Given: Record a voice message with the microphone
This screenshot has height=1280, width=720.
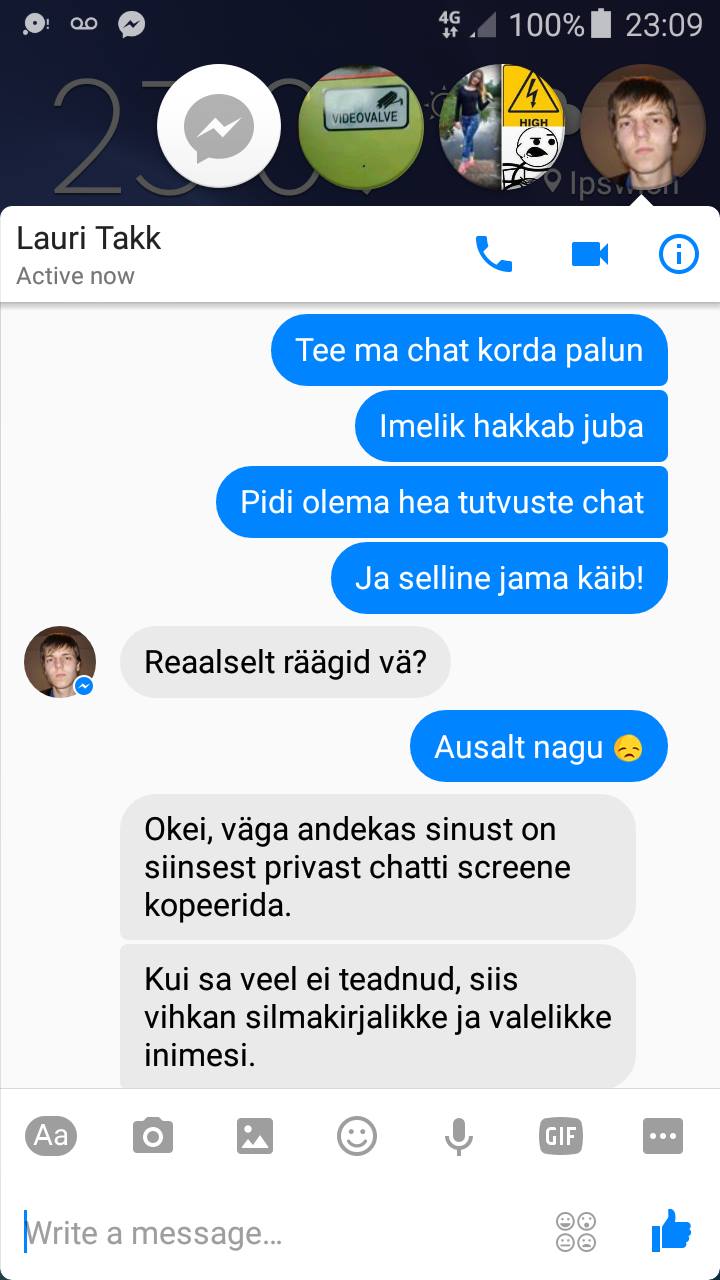Looking at the screenshot, I should click(x=459, y=1136).
